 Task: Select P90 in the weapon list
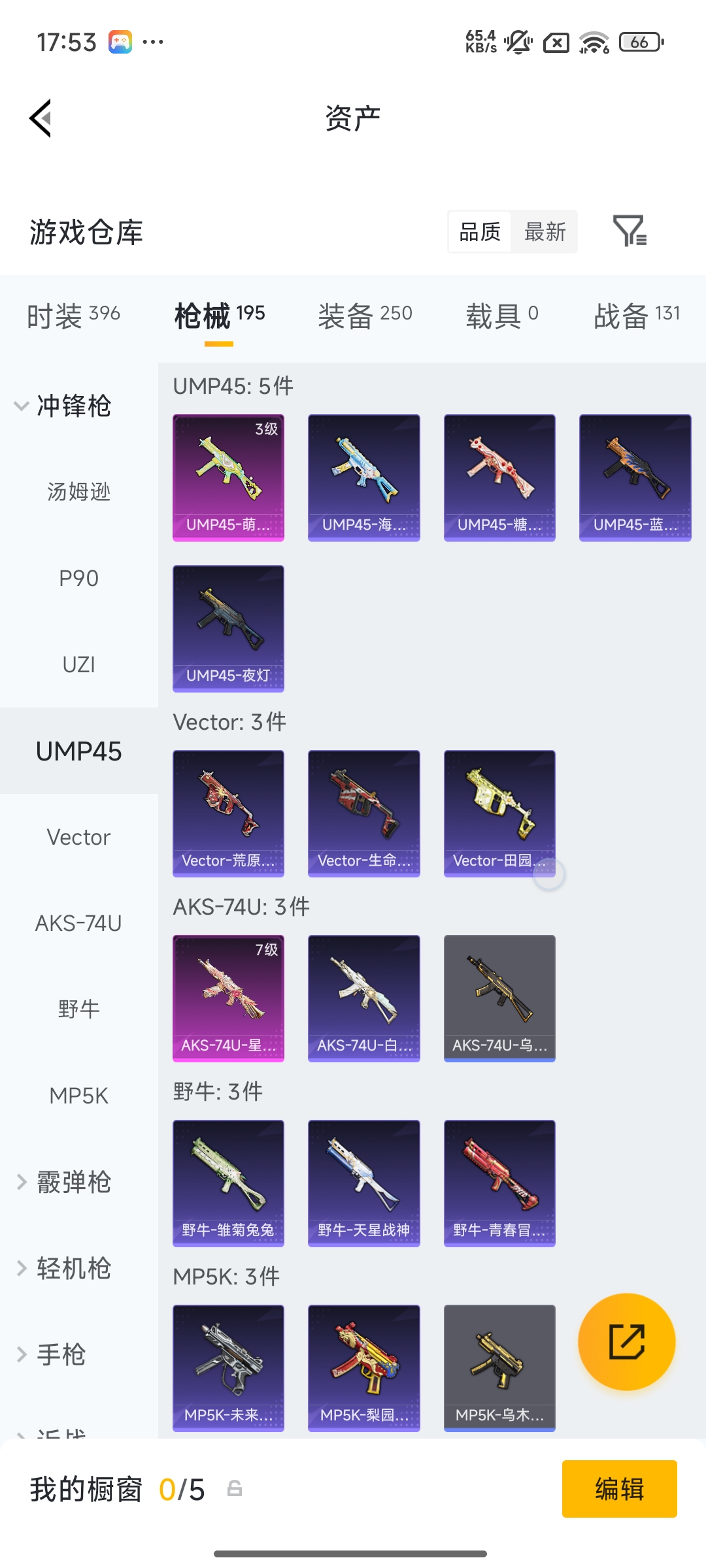(x=78, y=578)
